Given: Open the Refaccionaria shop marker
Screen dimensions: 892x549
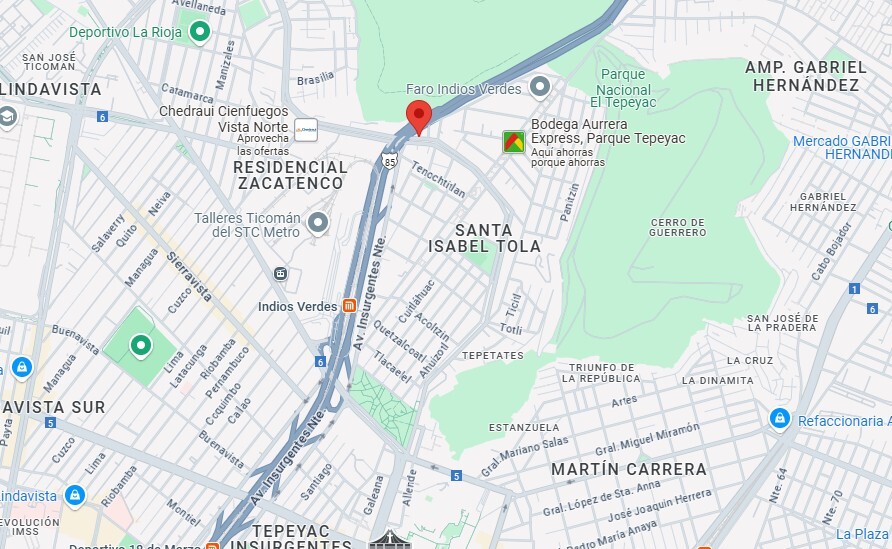Looking at the screenshot, I should pos(780,418).
